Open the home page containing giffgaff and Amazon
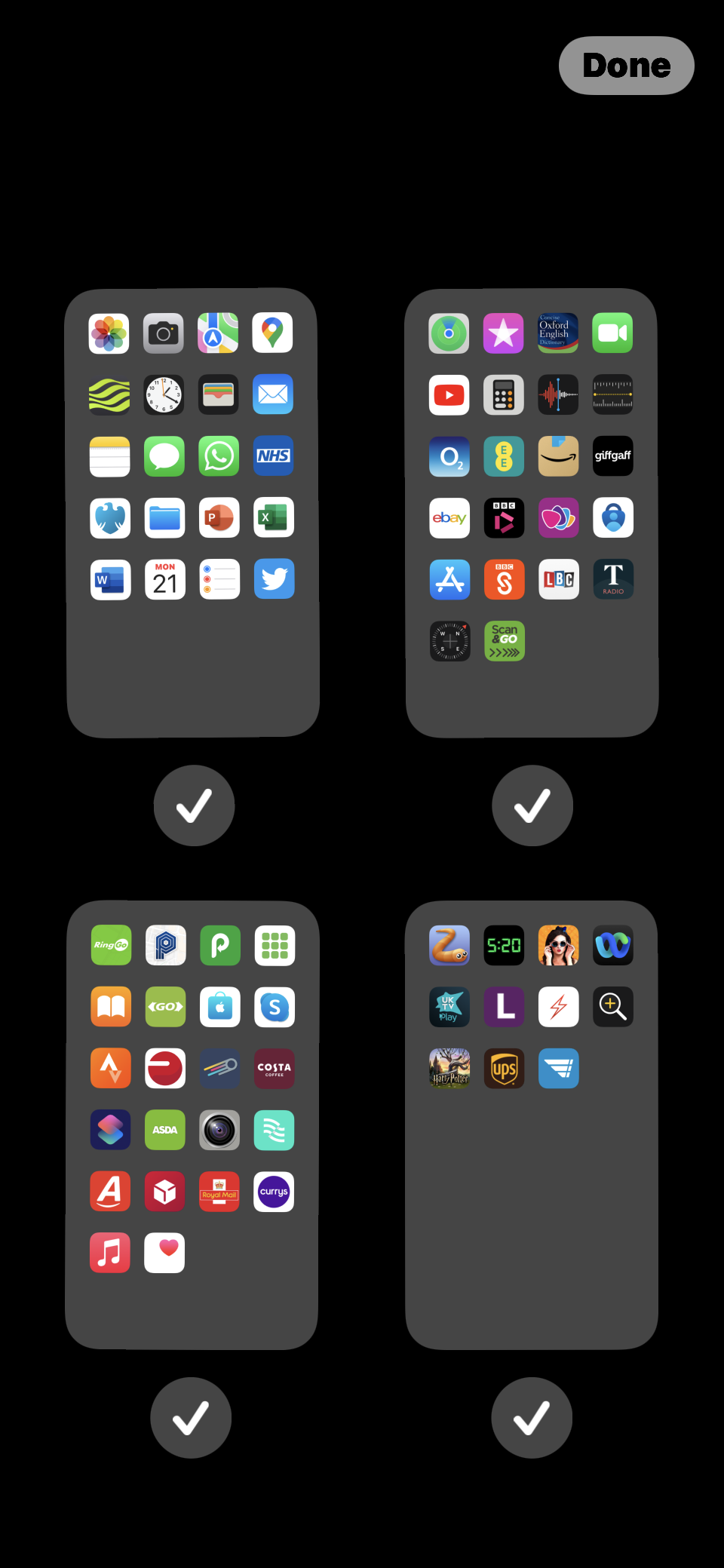 [x=532, y=513]
